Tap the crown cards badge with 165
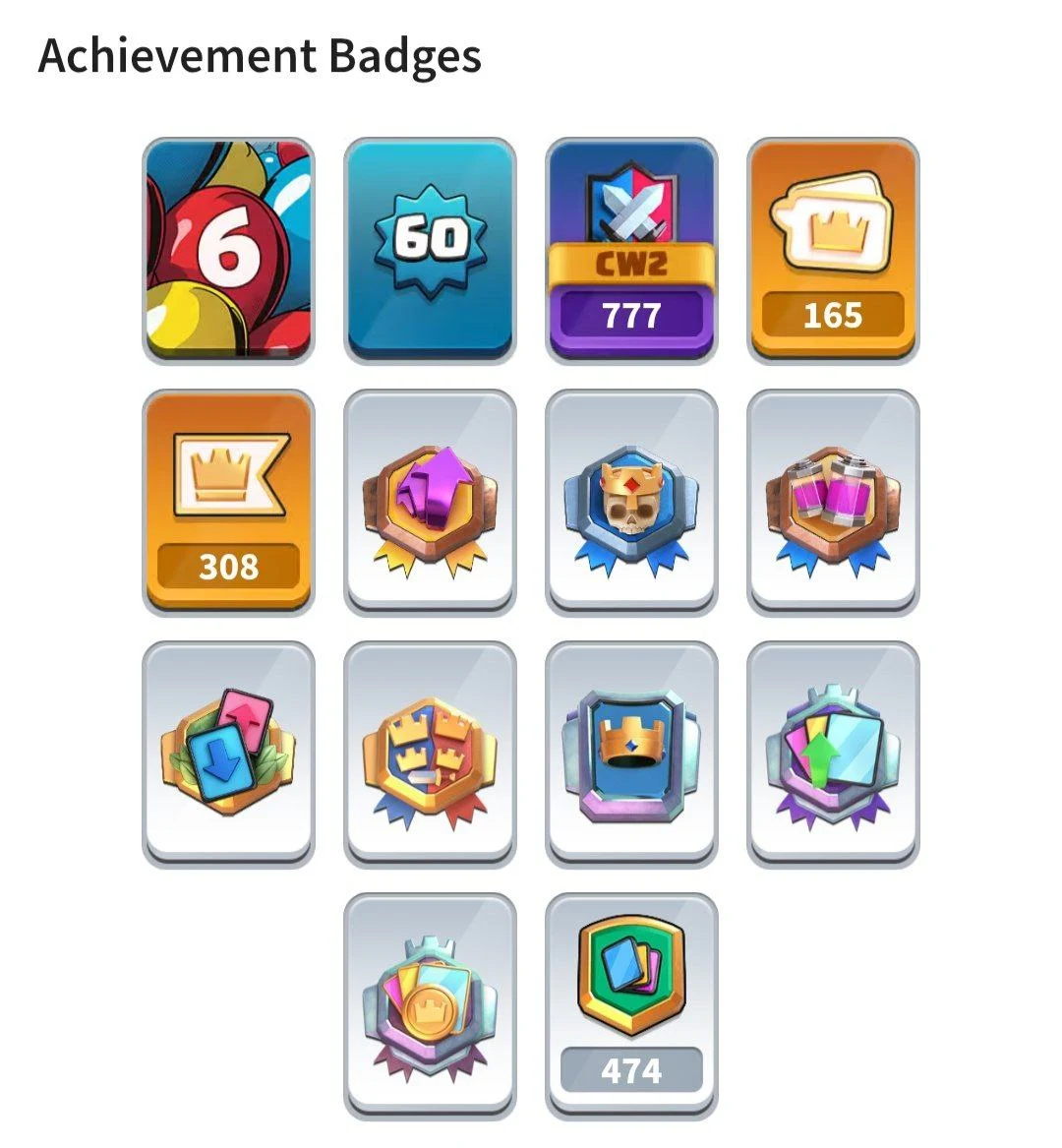1062x1148 pixels. pyautogui.click(x=833, y=250)
